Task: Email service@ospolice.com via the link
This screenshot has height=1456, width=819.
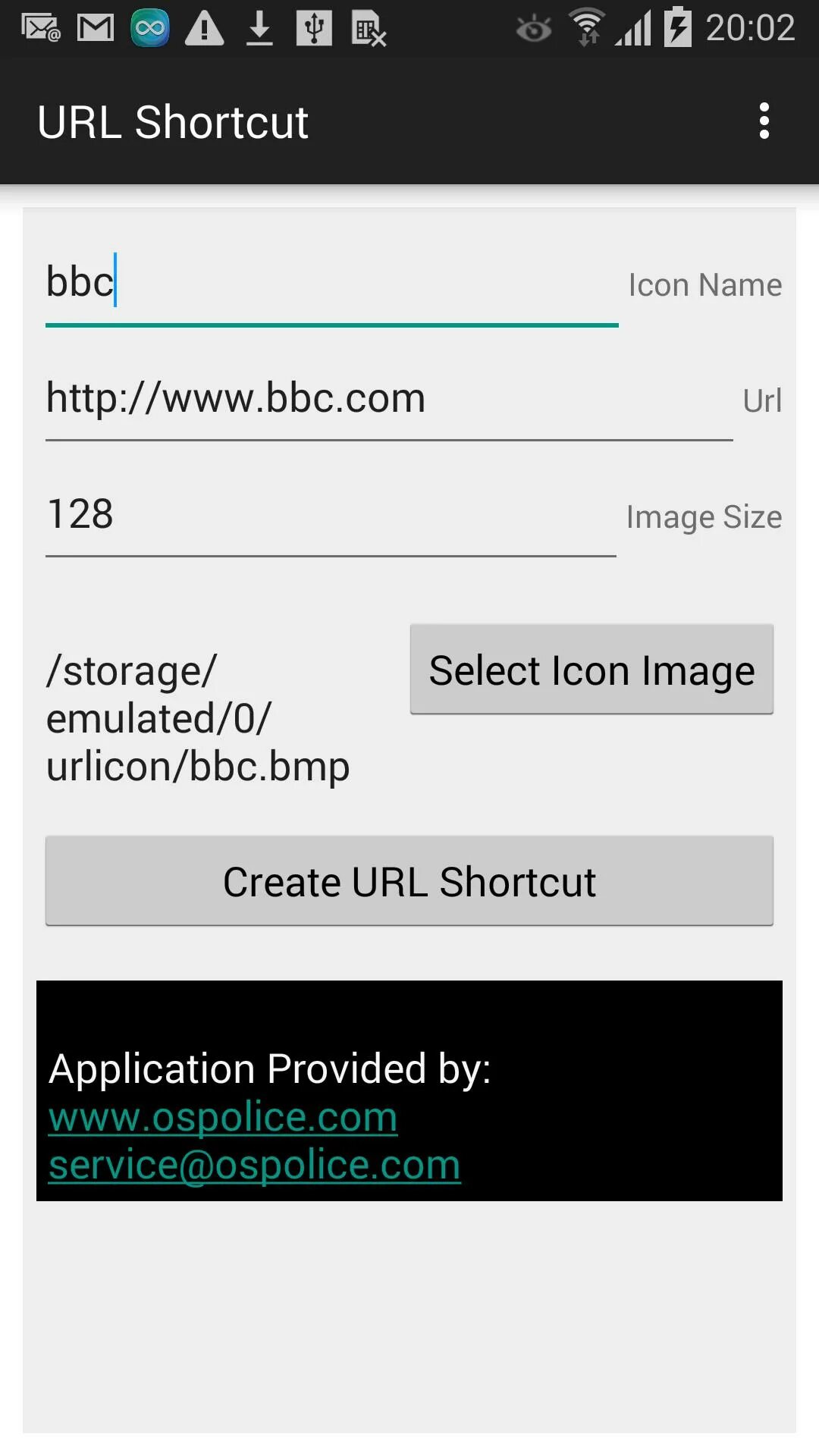Action: (x=255, y=1166)
